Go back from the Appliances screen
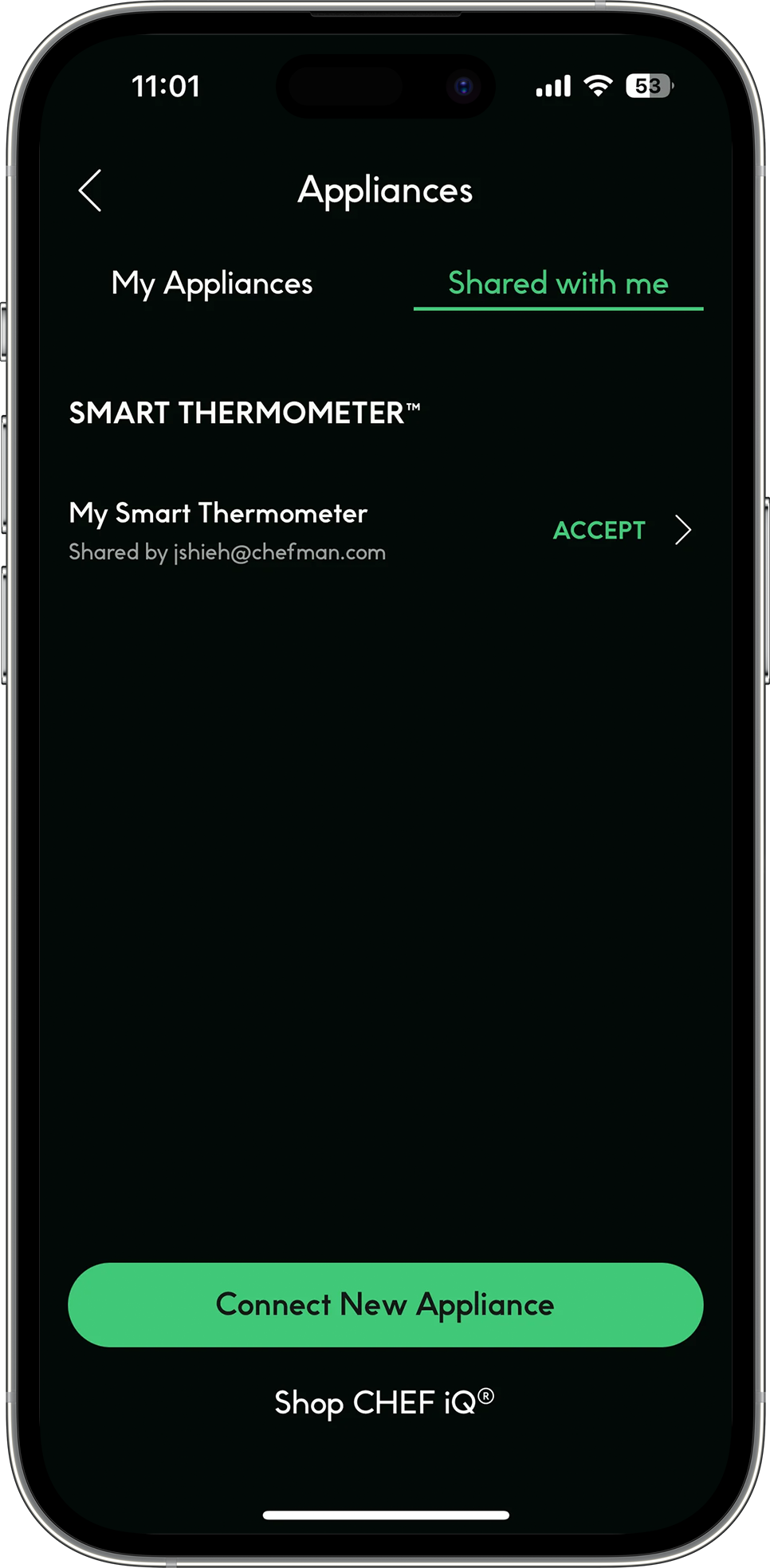This screenshot has height=1568, width=770. coord(91,190)
